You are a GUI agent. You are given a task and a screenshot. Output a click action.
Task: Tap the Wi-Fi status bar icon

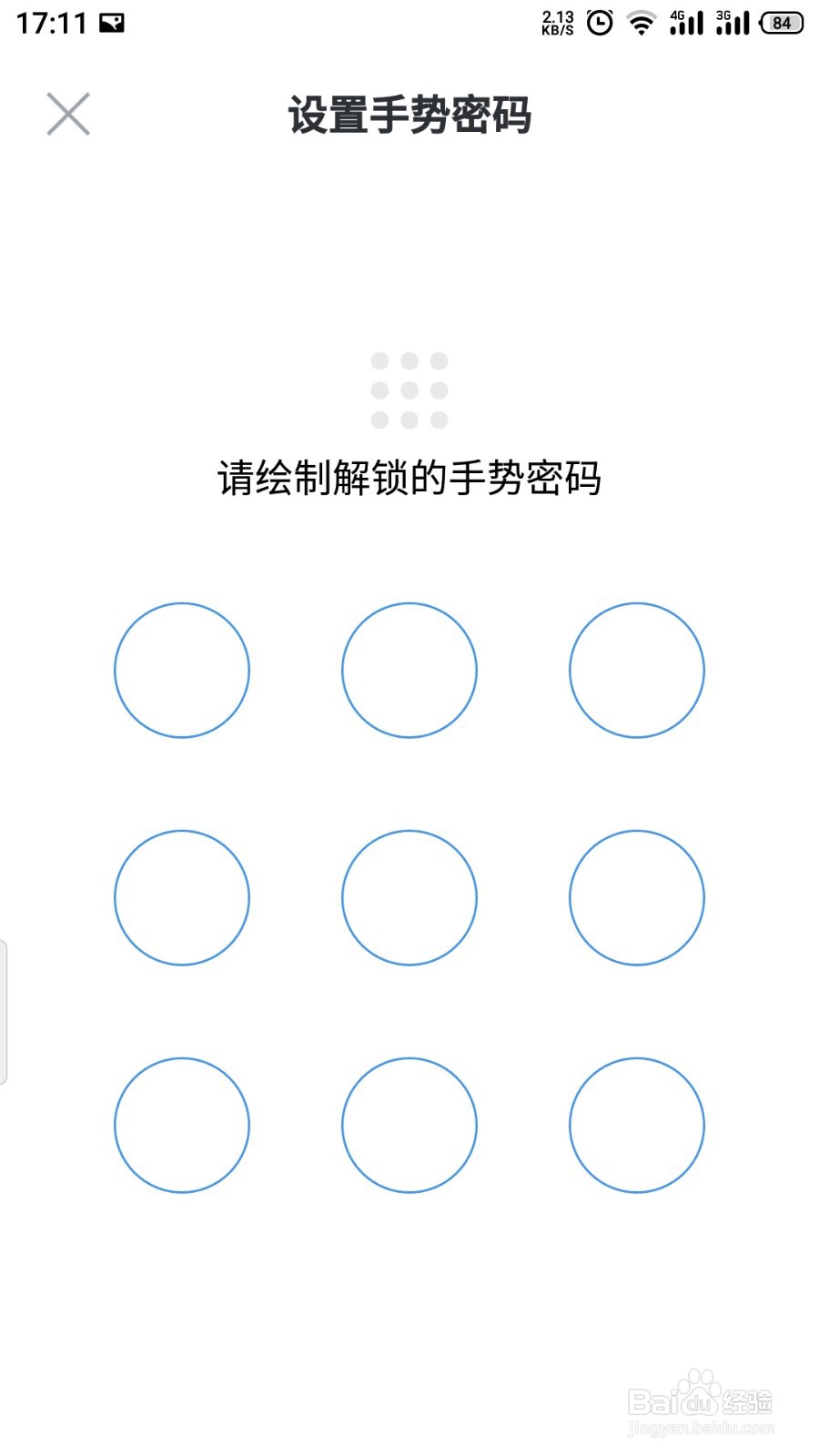(x=641, y=22)
